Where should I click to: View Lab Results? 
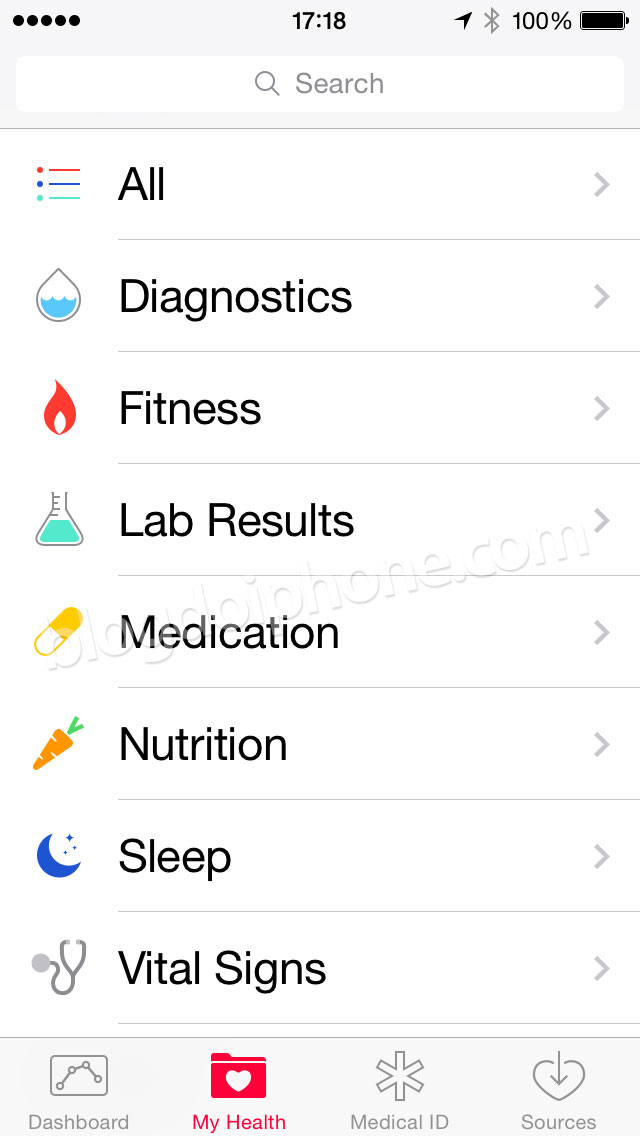click(x=320, y=521)
